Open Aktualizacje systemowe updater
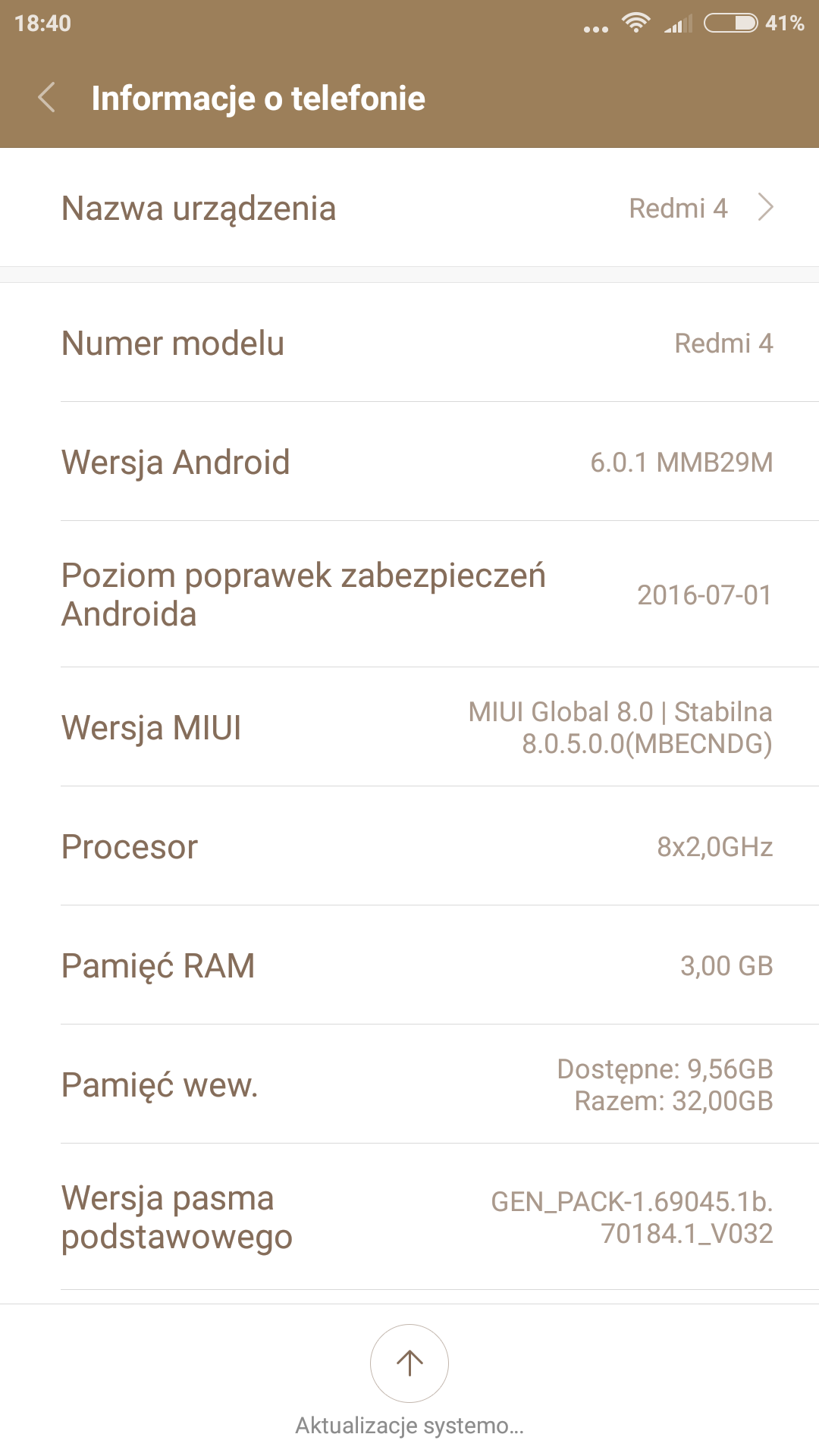 (x=409, y=1364)
